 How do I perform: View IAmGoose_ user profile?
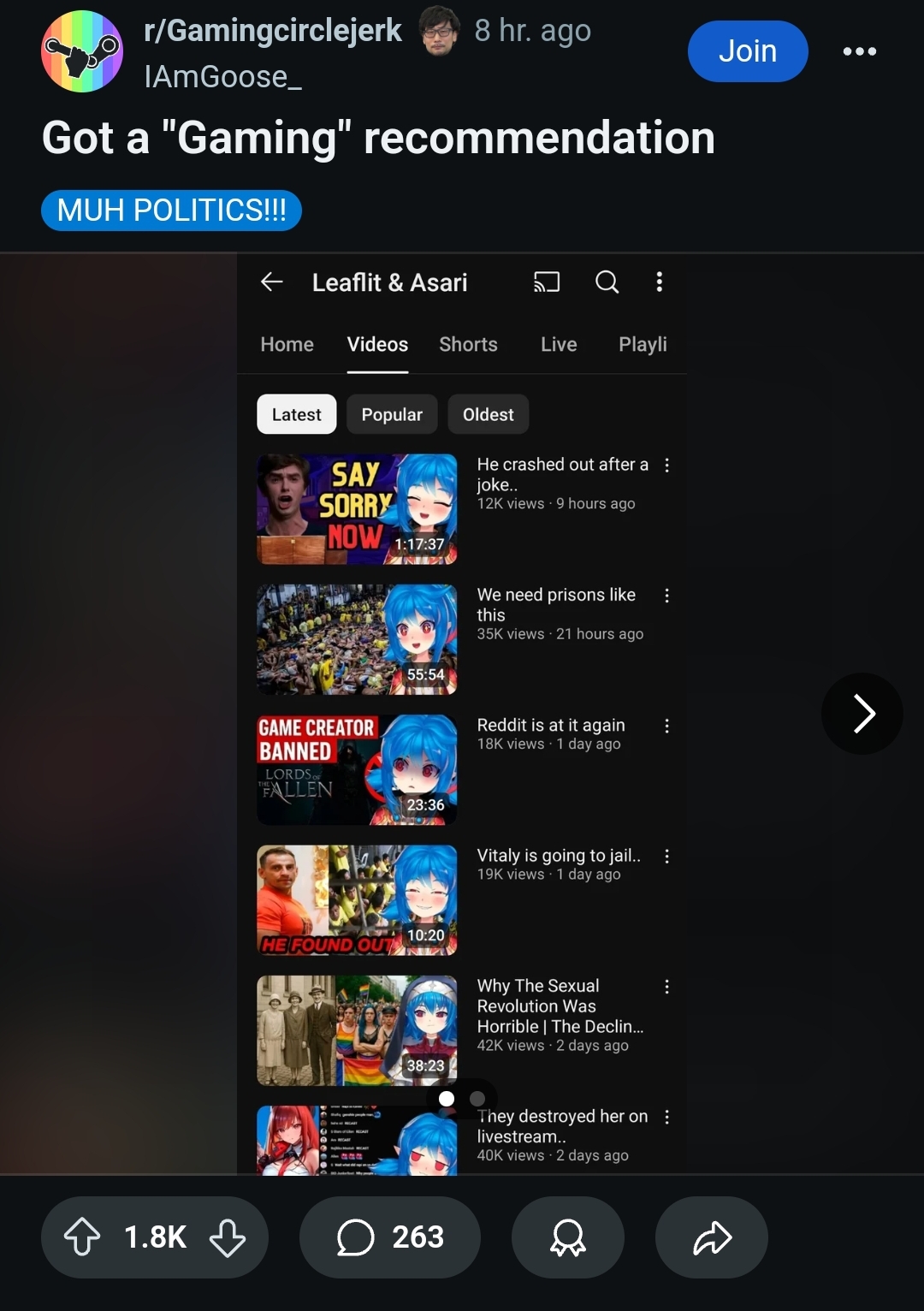coord(222,77)
